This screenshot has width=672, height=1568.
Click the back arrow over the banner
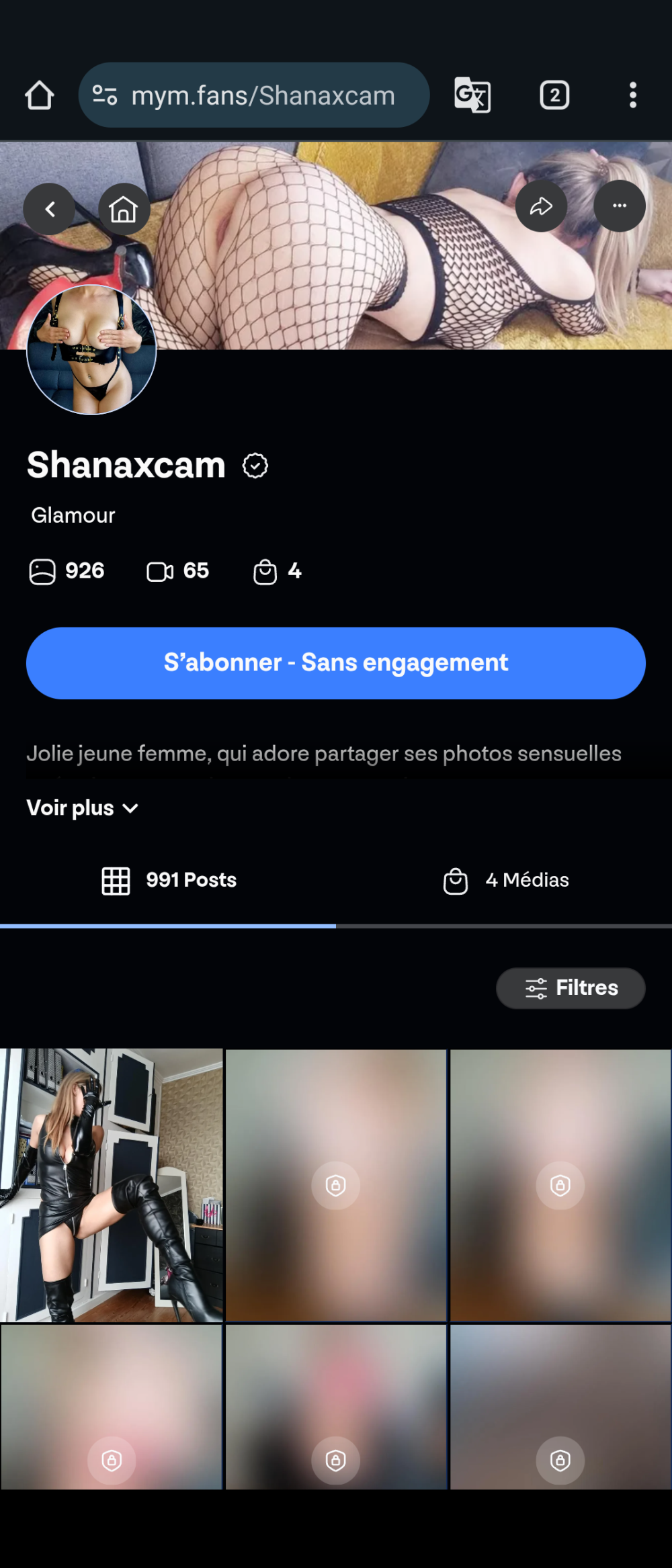pos(48,208)
